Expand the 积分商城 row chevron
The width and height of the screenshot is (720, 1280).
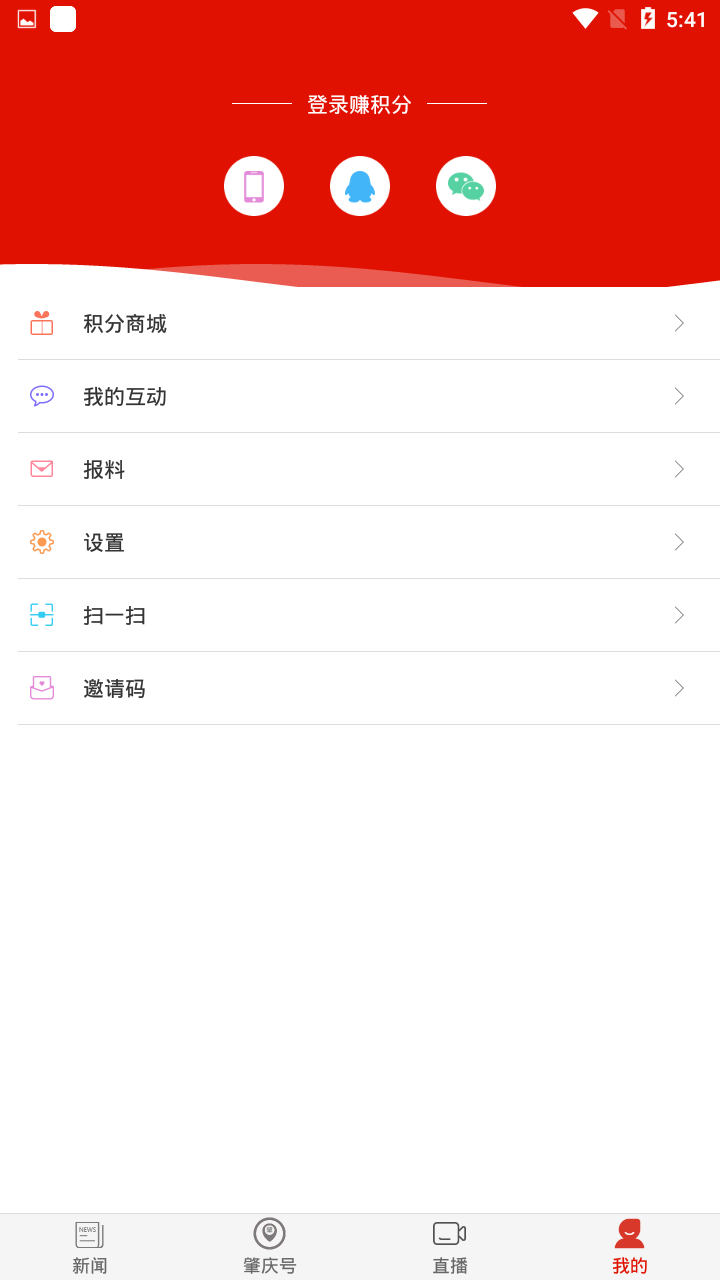(679, 323)
